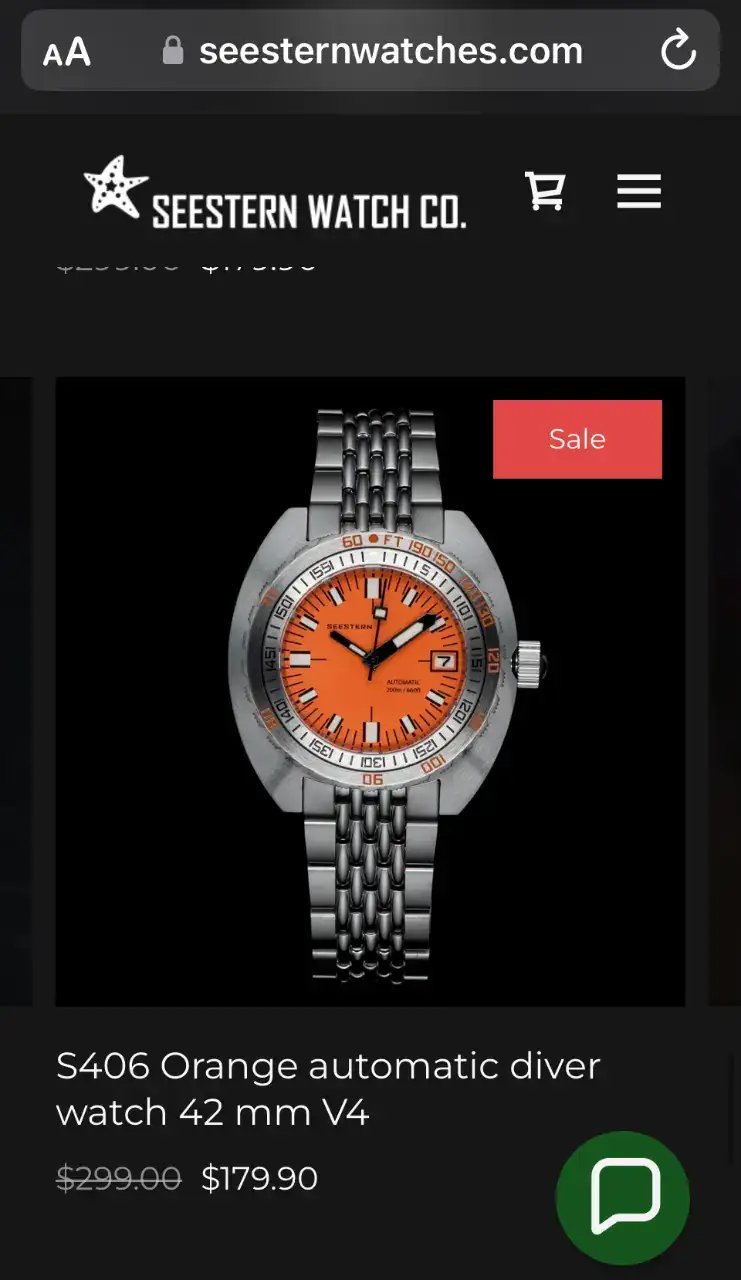Screen dimensions: 741x1280
Task: Open the AA reader and text size options
Action: pyautogui.click(x=67, y=51)
